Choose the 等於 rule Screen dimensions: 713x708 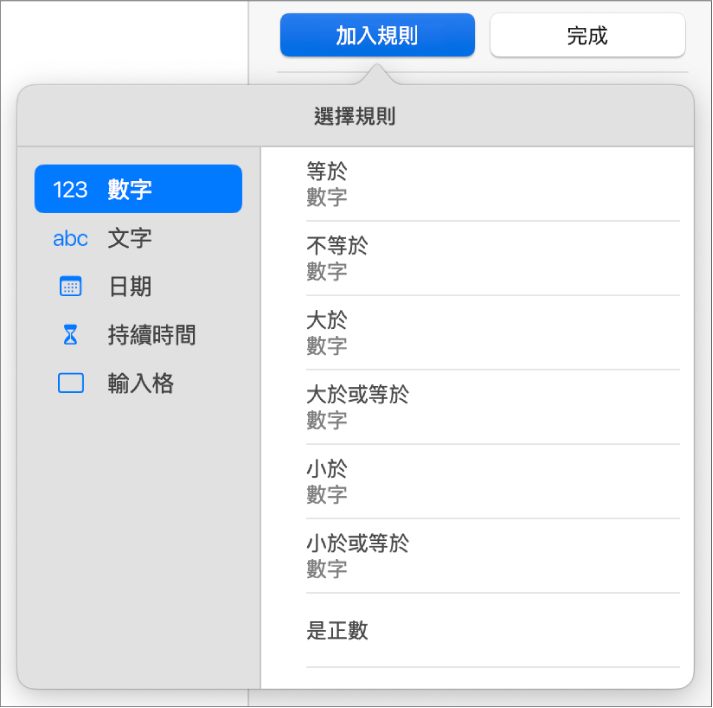[492, 185]
